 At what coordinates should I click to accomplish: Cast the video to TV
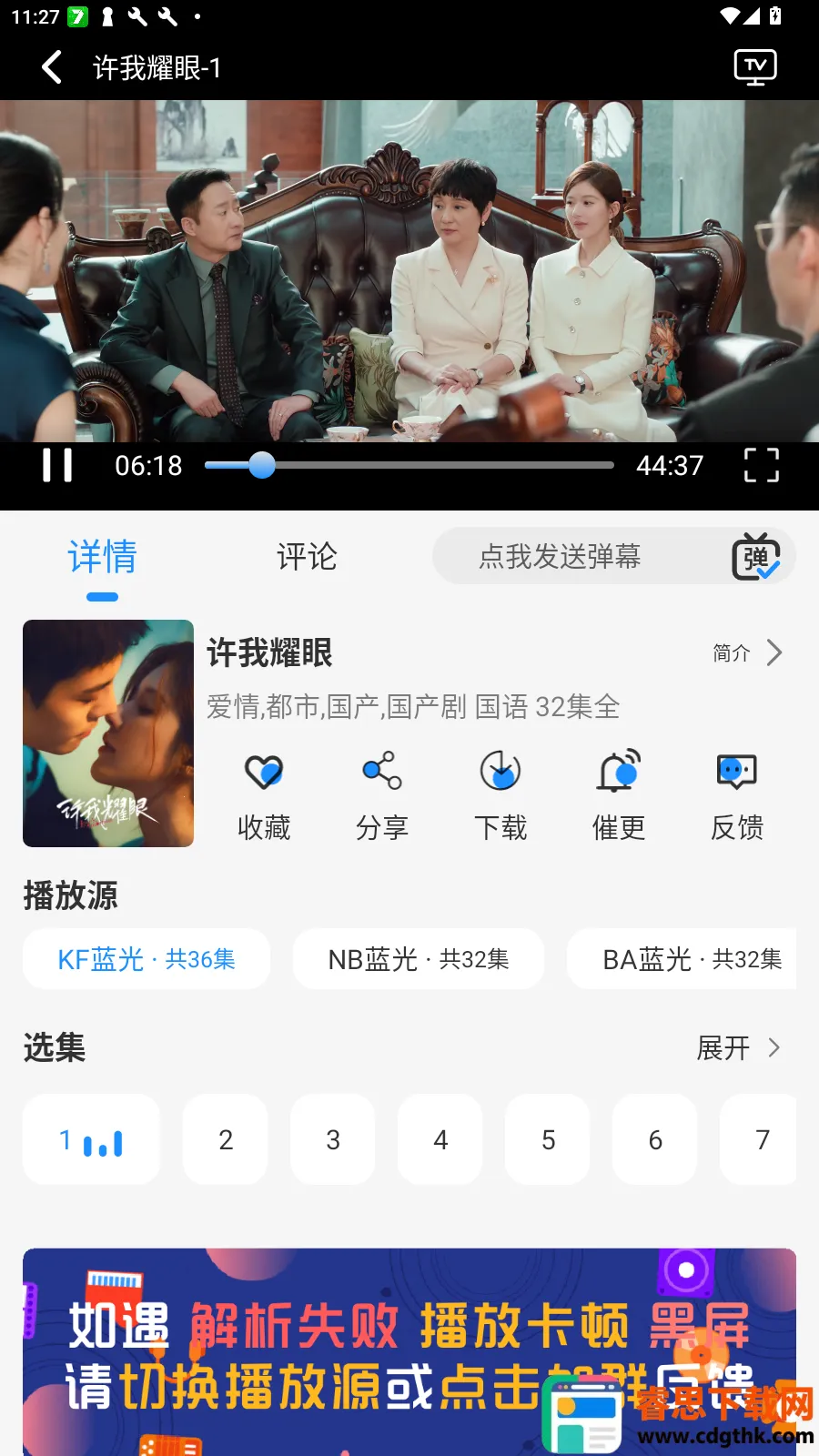click(755, 67)
